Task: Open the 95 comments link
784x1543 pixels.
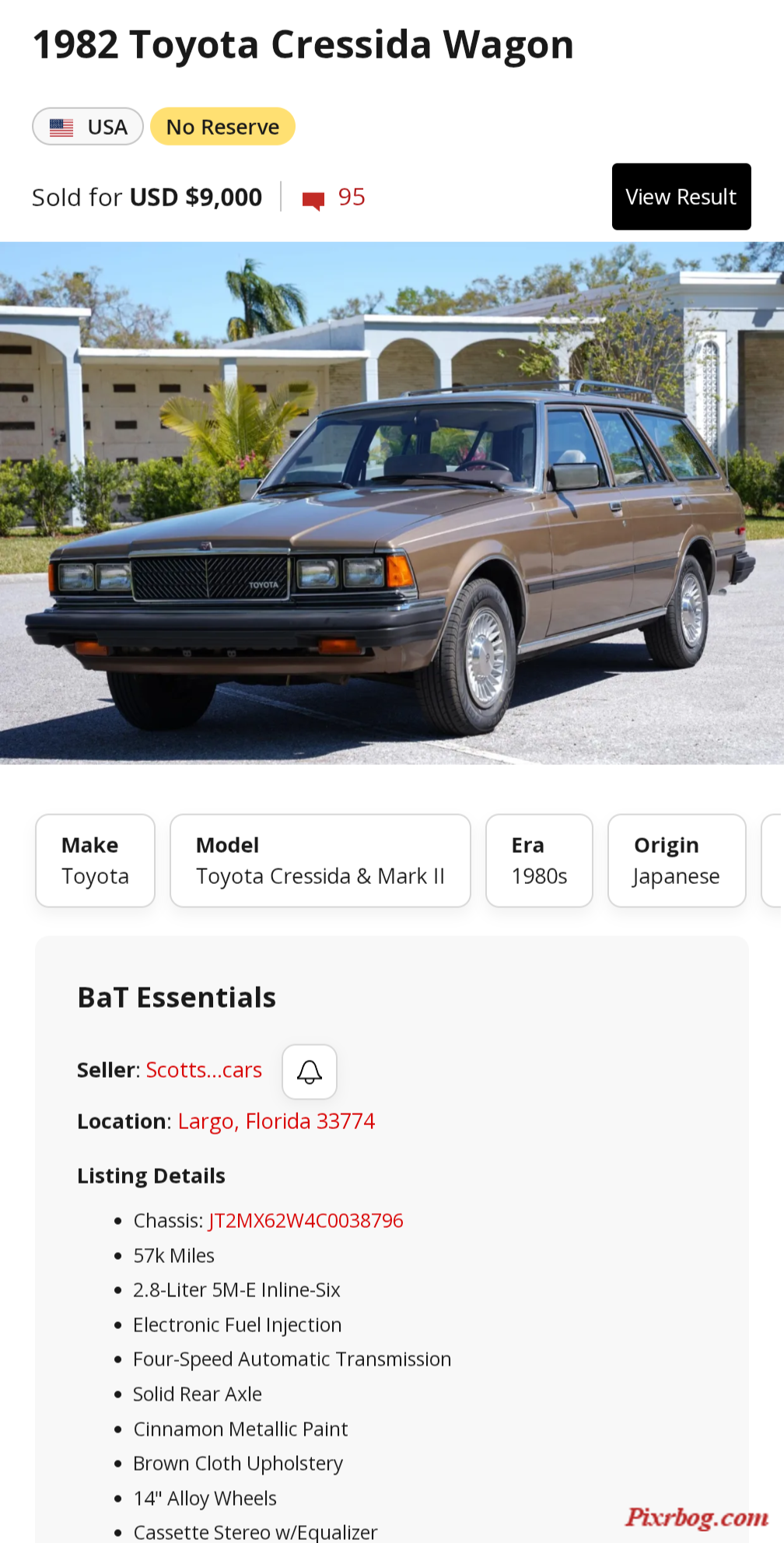Action: pyautogui.click(x=334, y=198)
